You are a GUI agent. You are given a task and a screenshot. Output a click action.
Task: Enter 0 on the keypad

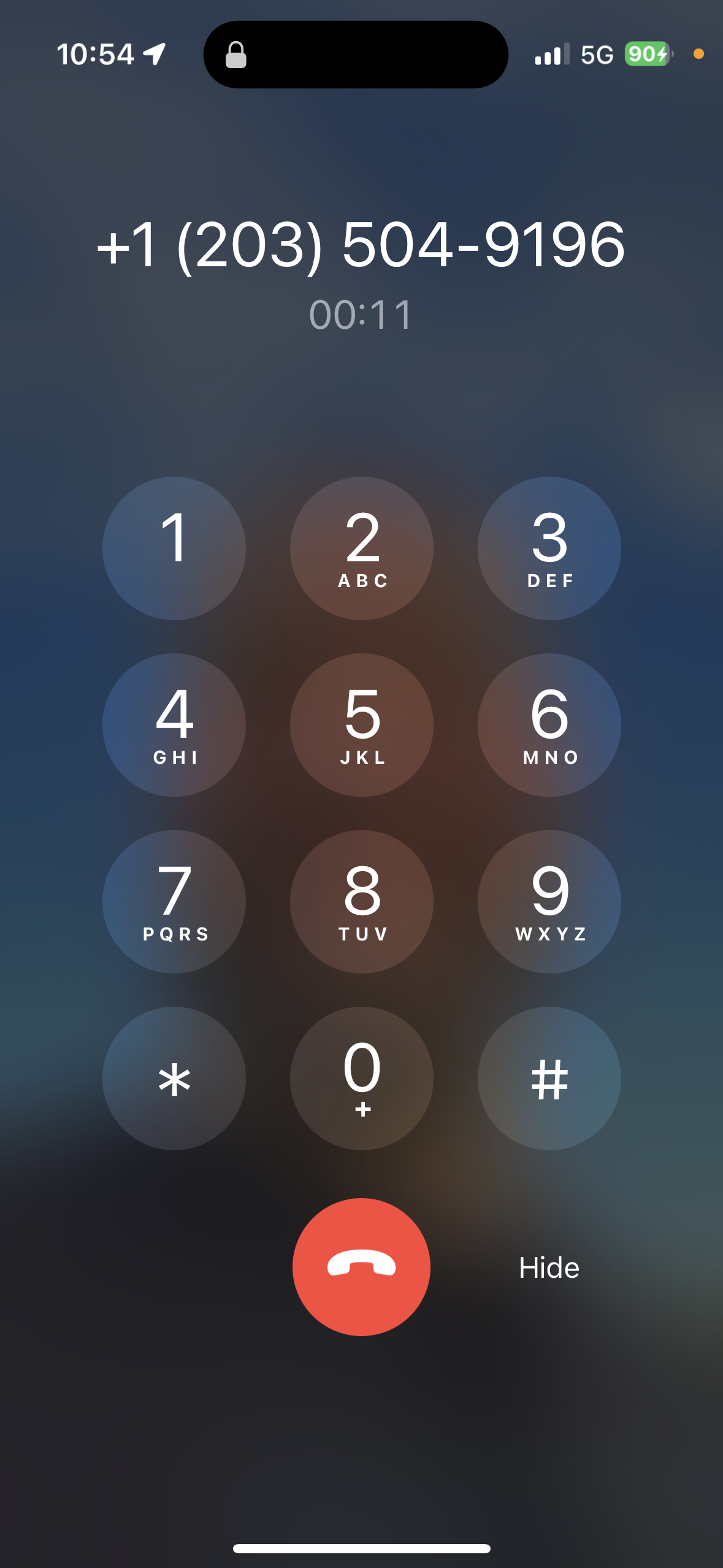[362, 1078]
